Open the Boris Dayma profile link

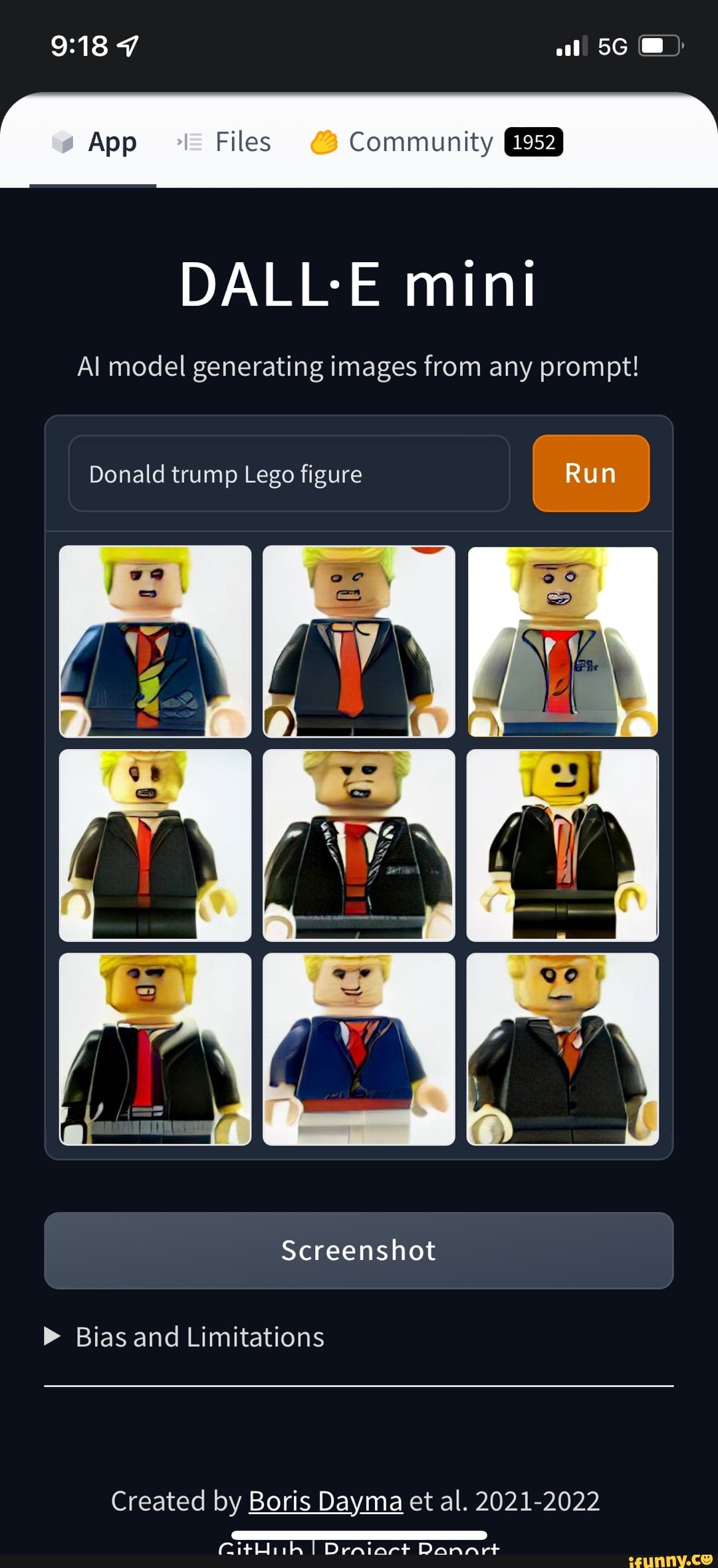coord(324,1501)
